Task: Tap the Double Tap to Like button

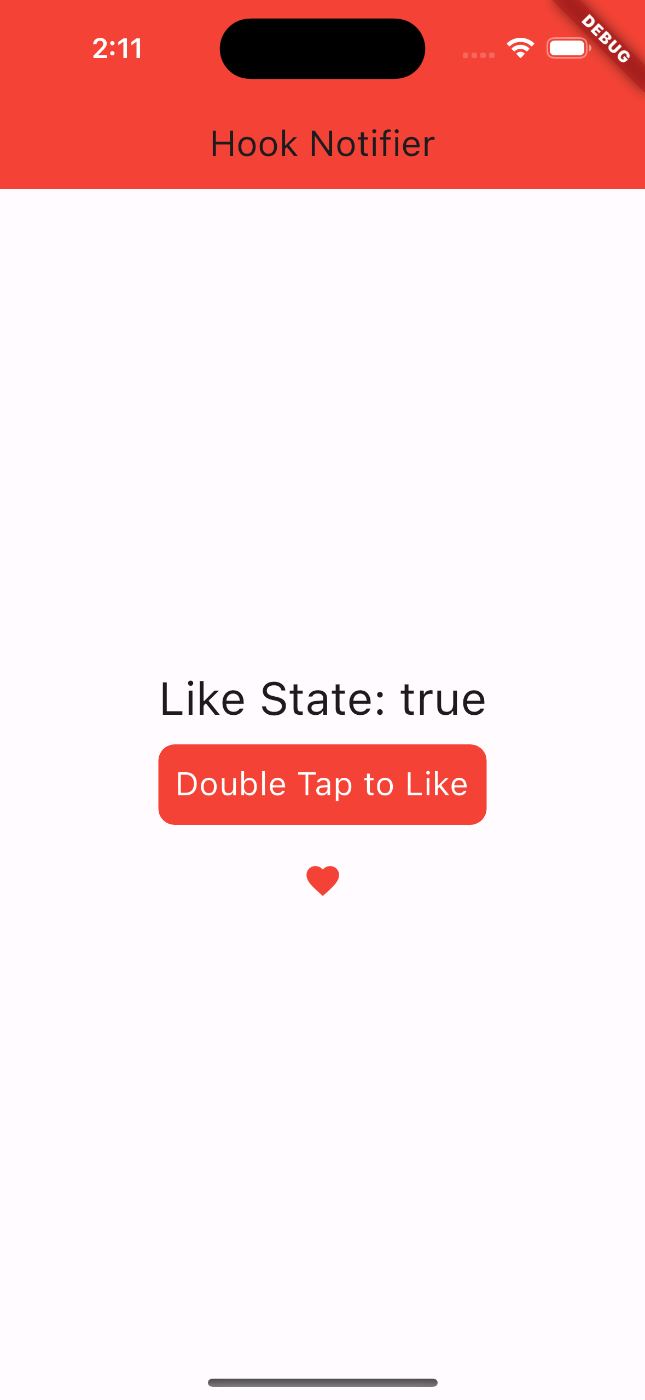Action: [x=322, y=784]
